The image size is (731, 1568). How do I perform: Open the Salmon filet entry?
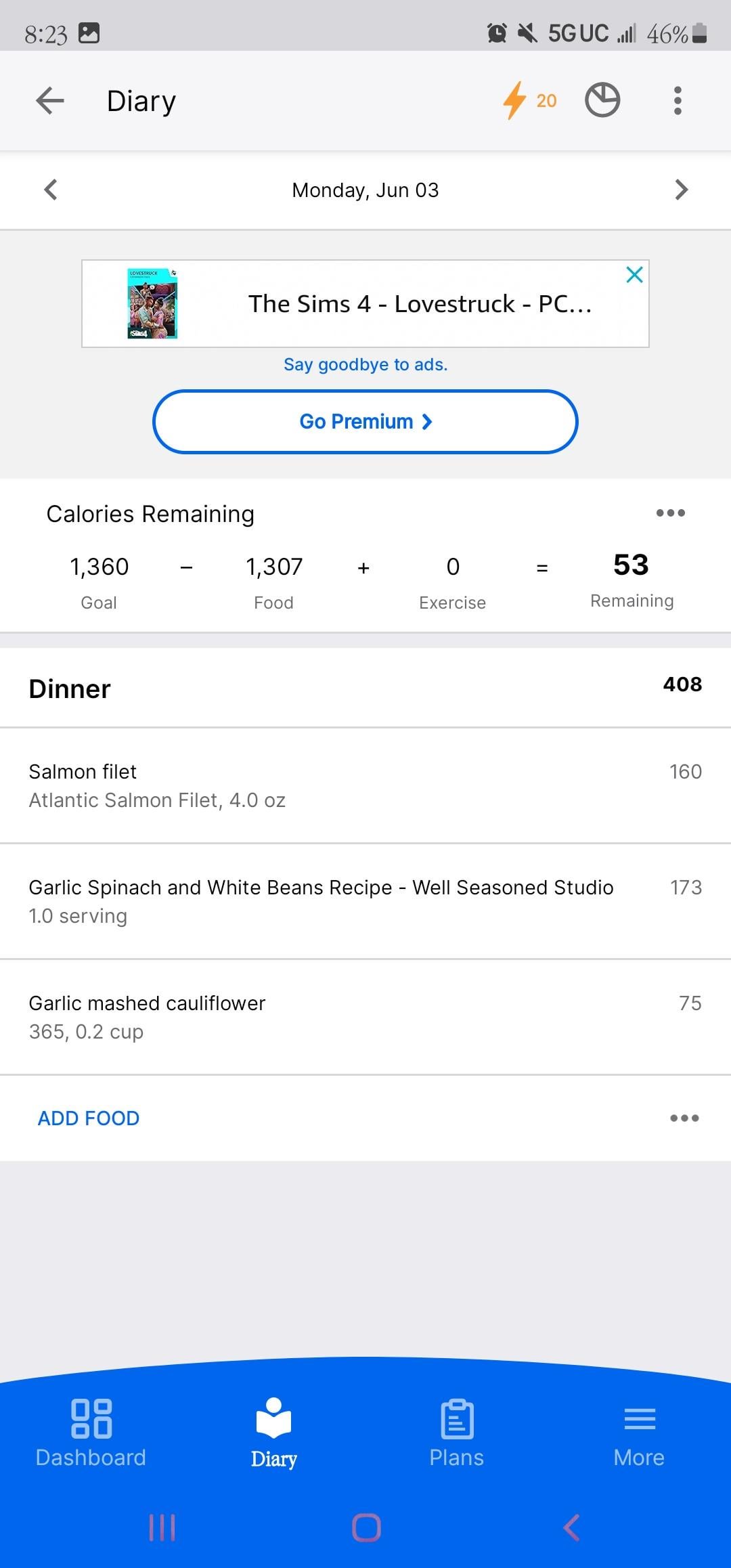tap(365, 786)
